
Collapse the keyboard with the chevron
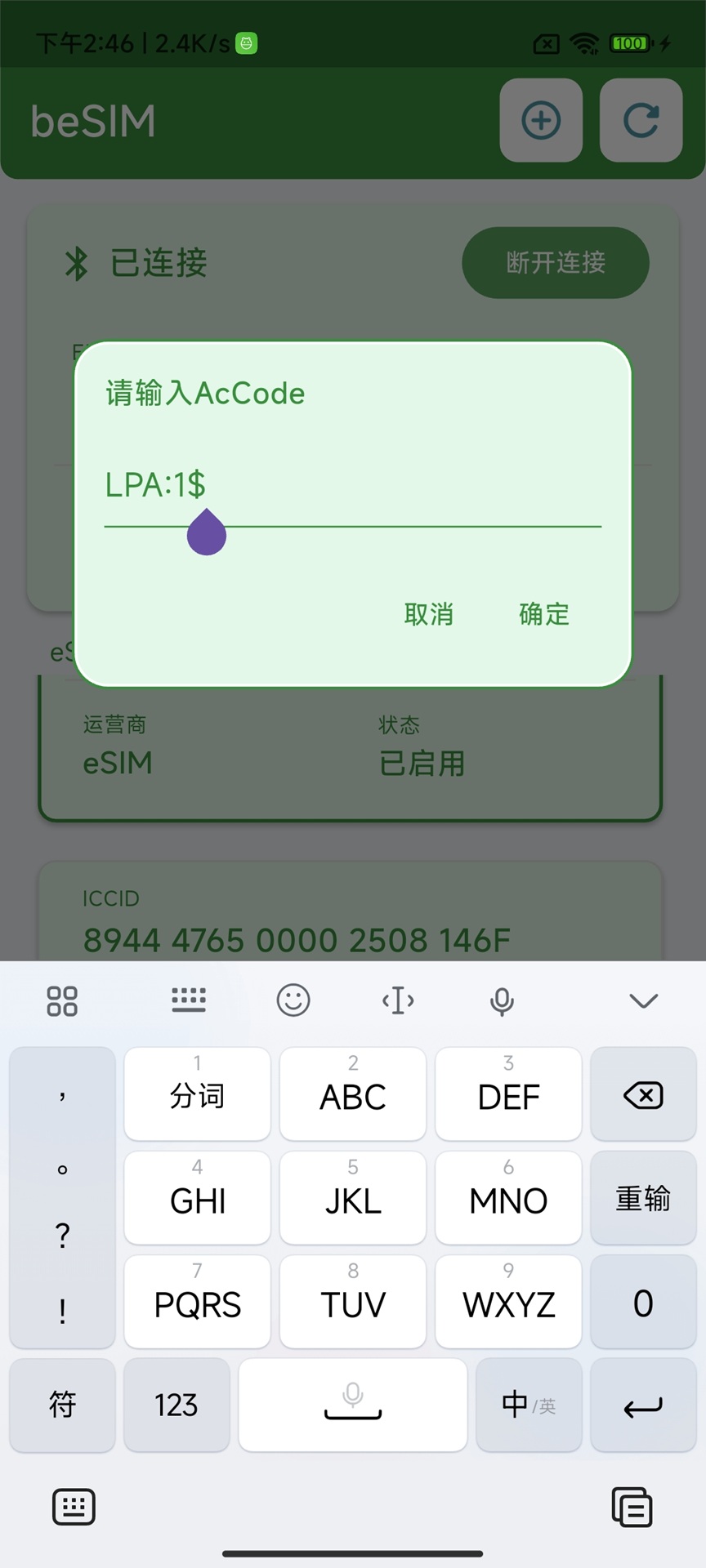(x=644, y=1000)
